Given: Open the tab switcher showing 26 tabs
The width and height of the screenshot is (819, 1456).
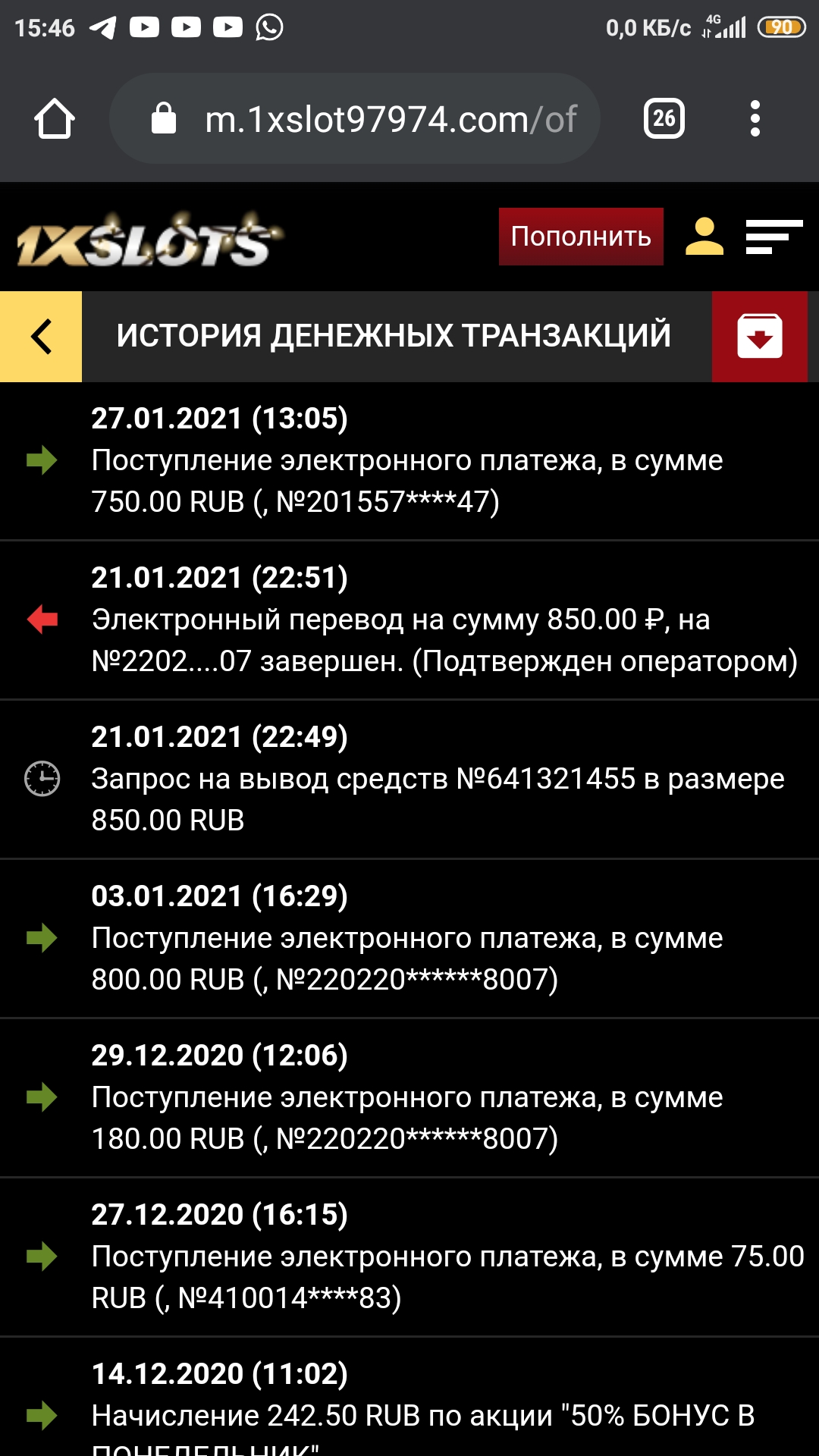Looking at the screenshot, I should tap(664, 119).
